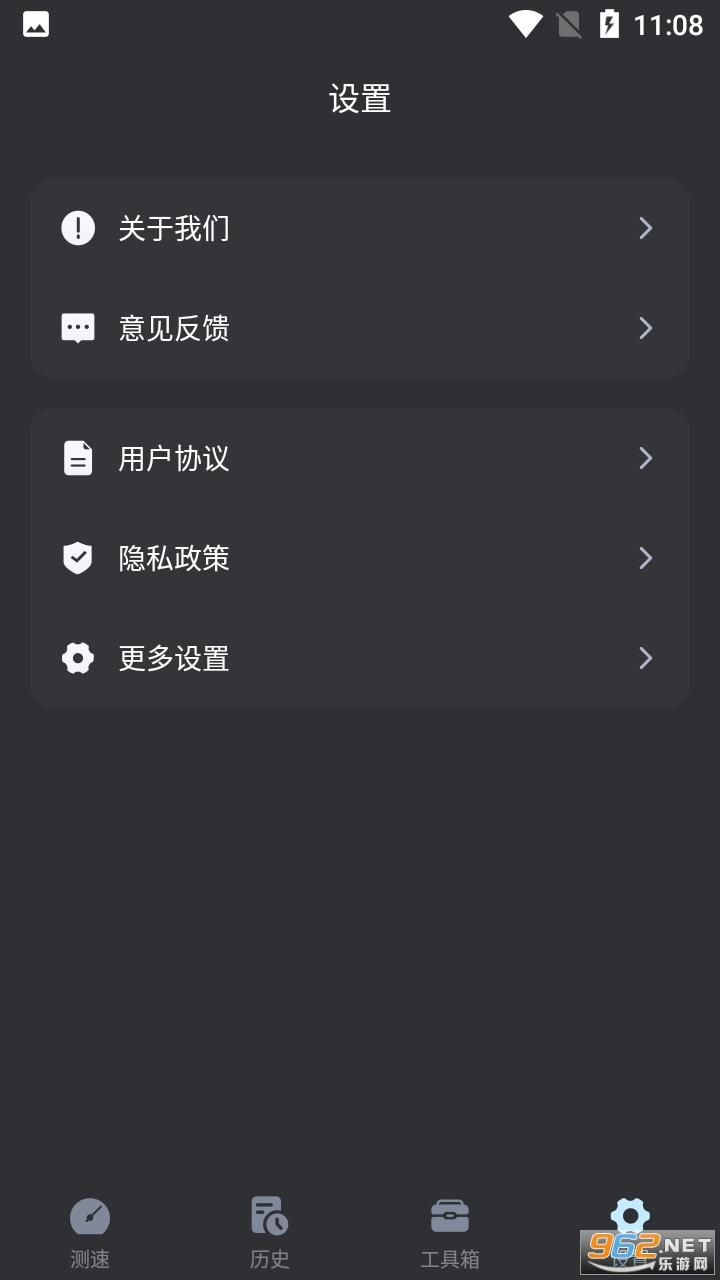720x1280 pixels.
Task: Open the 隐私政策 privacy policy
Action: coord(360,558)
